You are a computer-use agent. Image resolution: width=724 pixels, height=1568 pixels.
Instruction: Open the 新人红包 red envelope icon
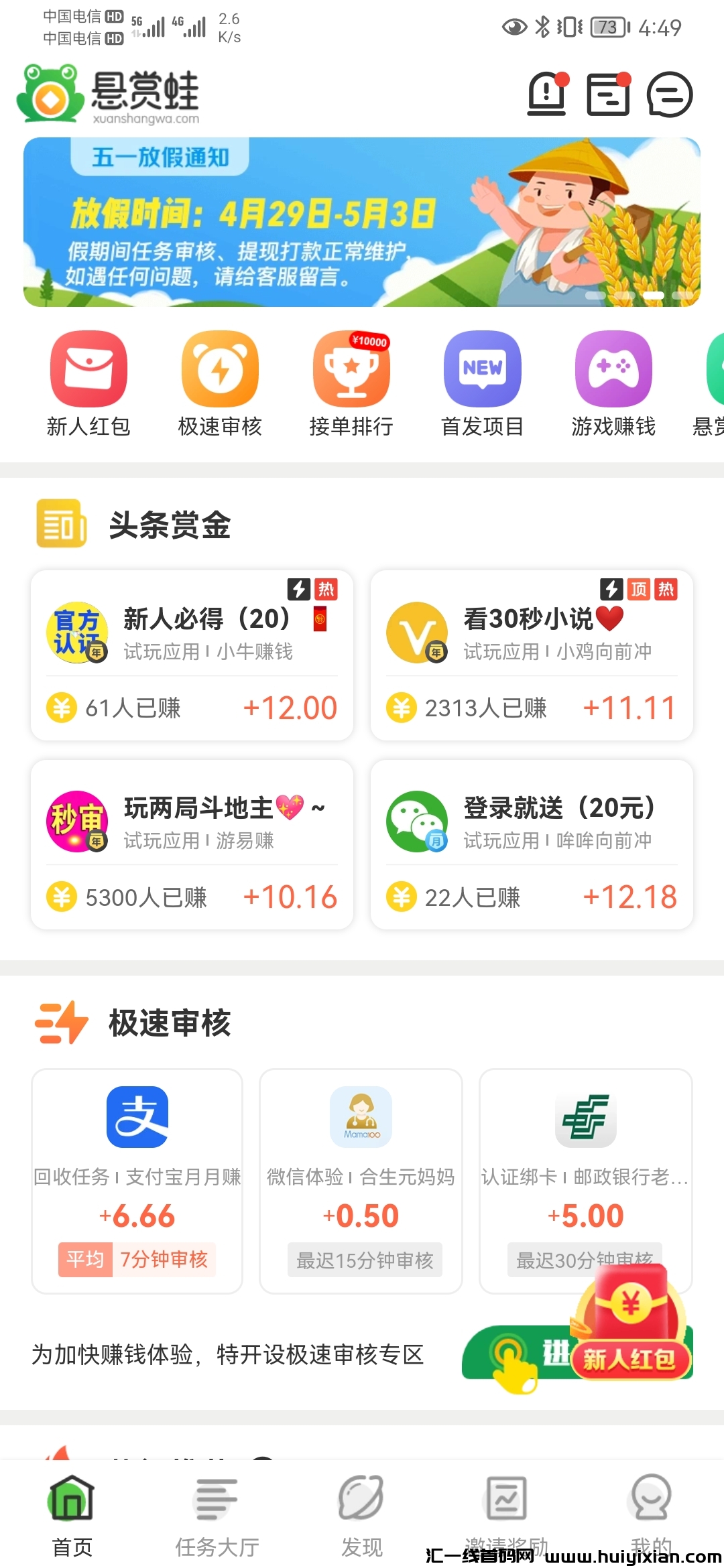pos(89,369)
